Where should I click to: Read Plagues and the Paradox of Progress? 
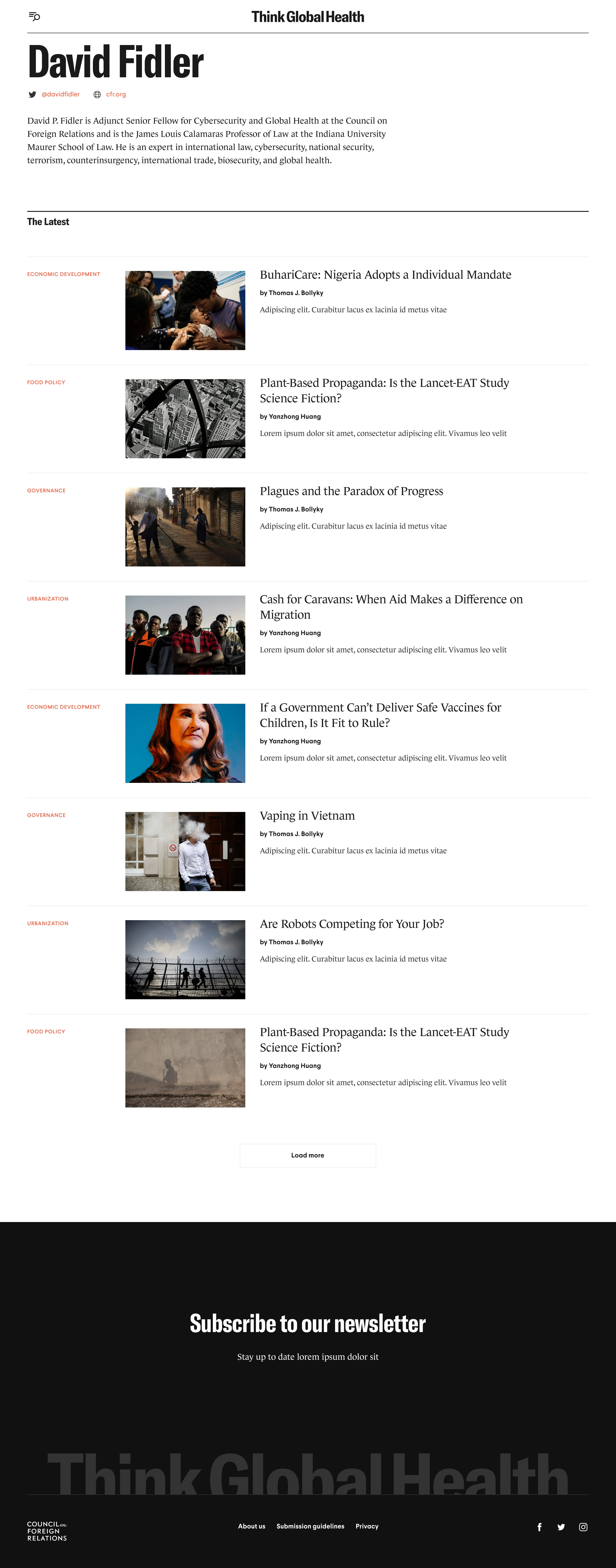[351, 491]
